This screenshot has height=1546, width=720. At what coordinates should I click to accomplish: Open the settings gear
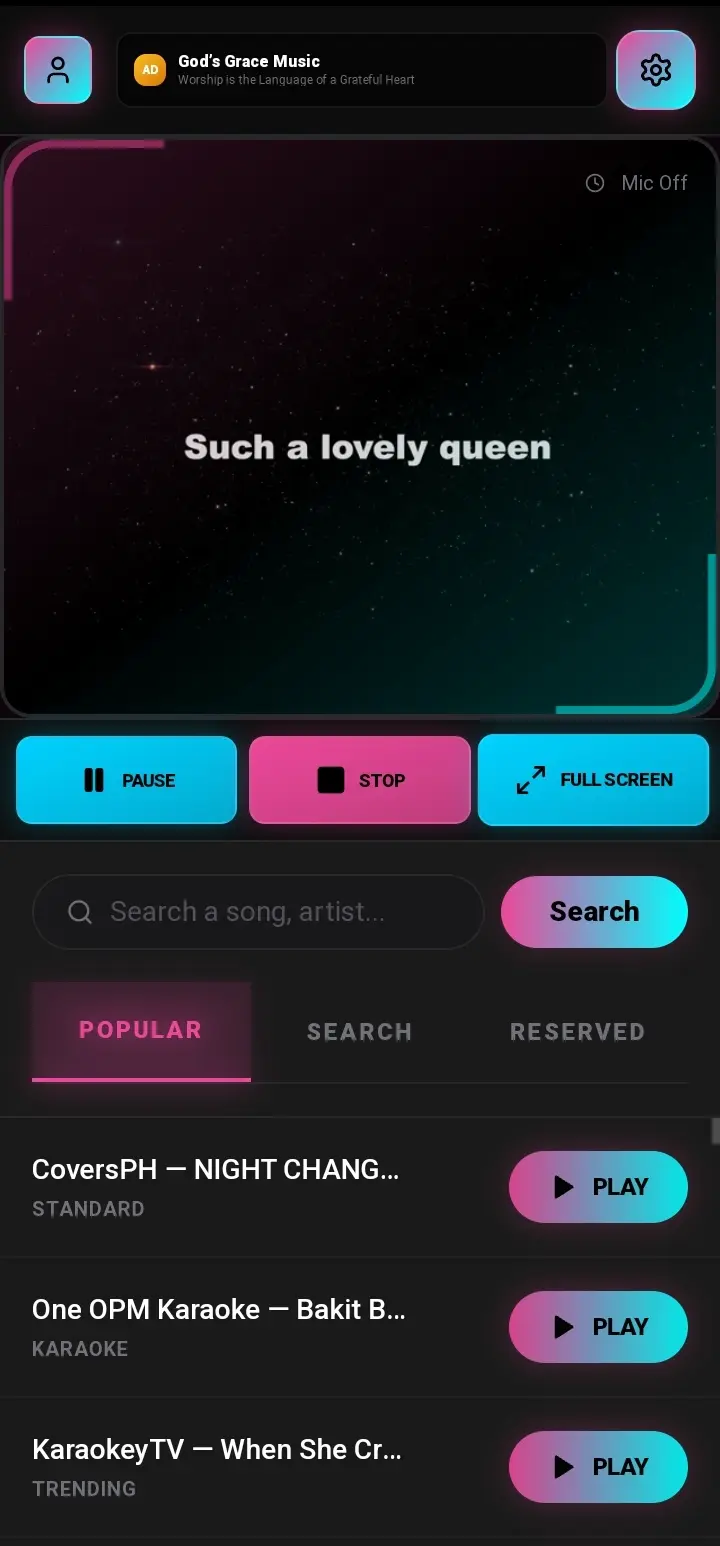(656, 70)
